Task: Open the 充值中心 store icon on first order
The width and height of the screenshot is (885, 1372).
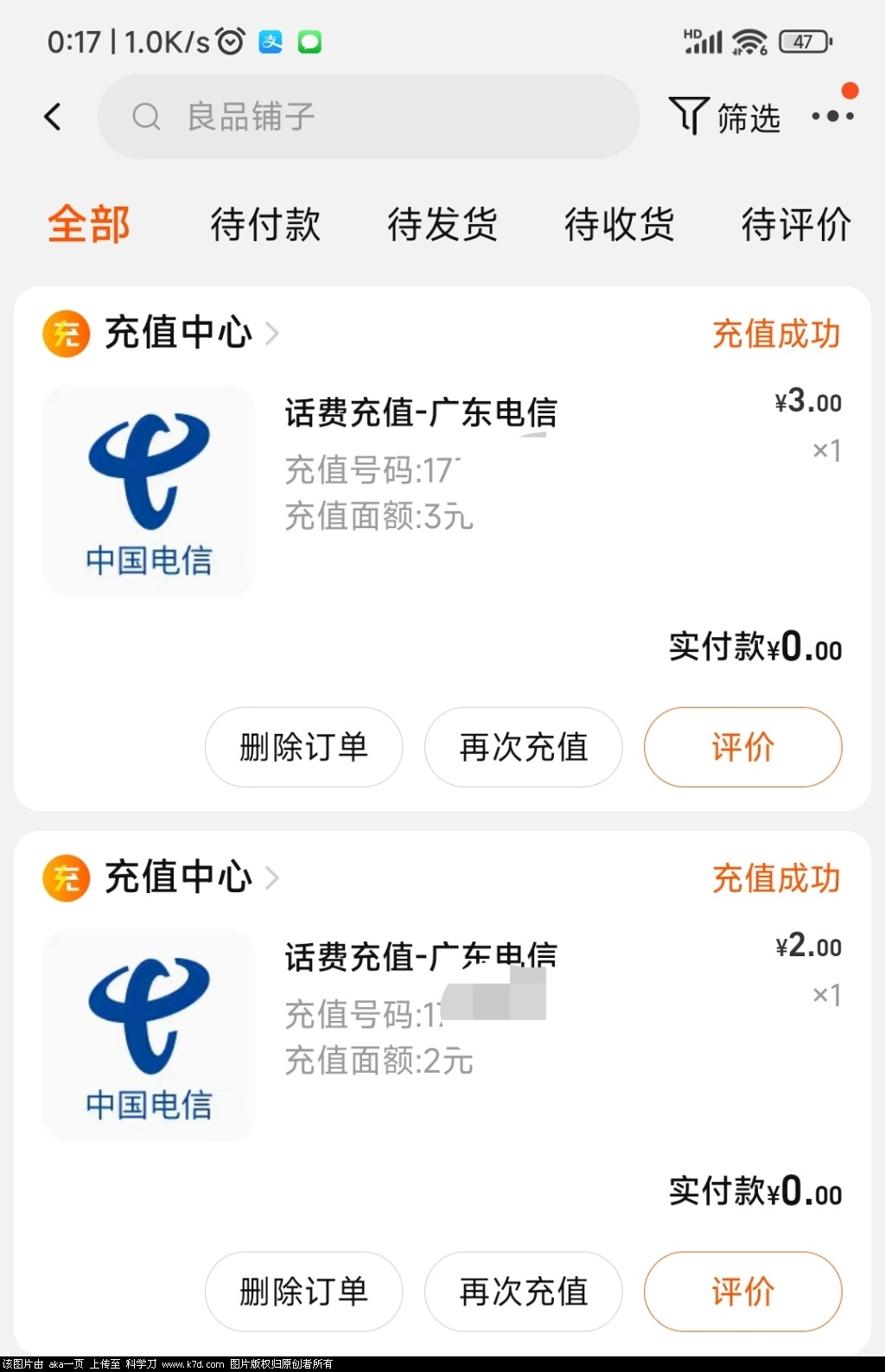Action: (x=66, y=333)
